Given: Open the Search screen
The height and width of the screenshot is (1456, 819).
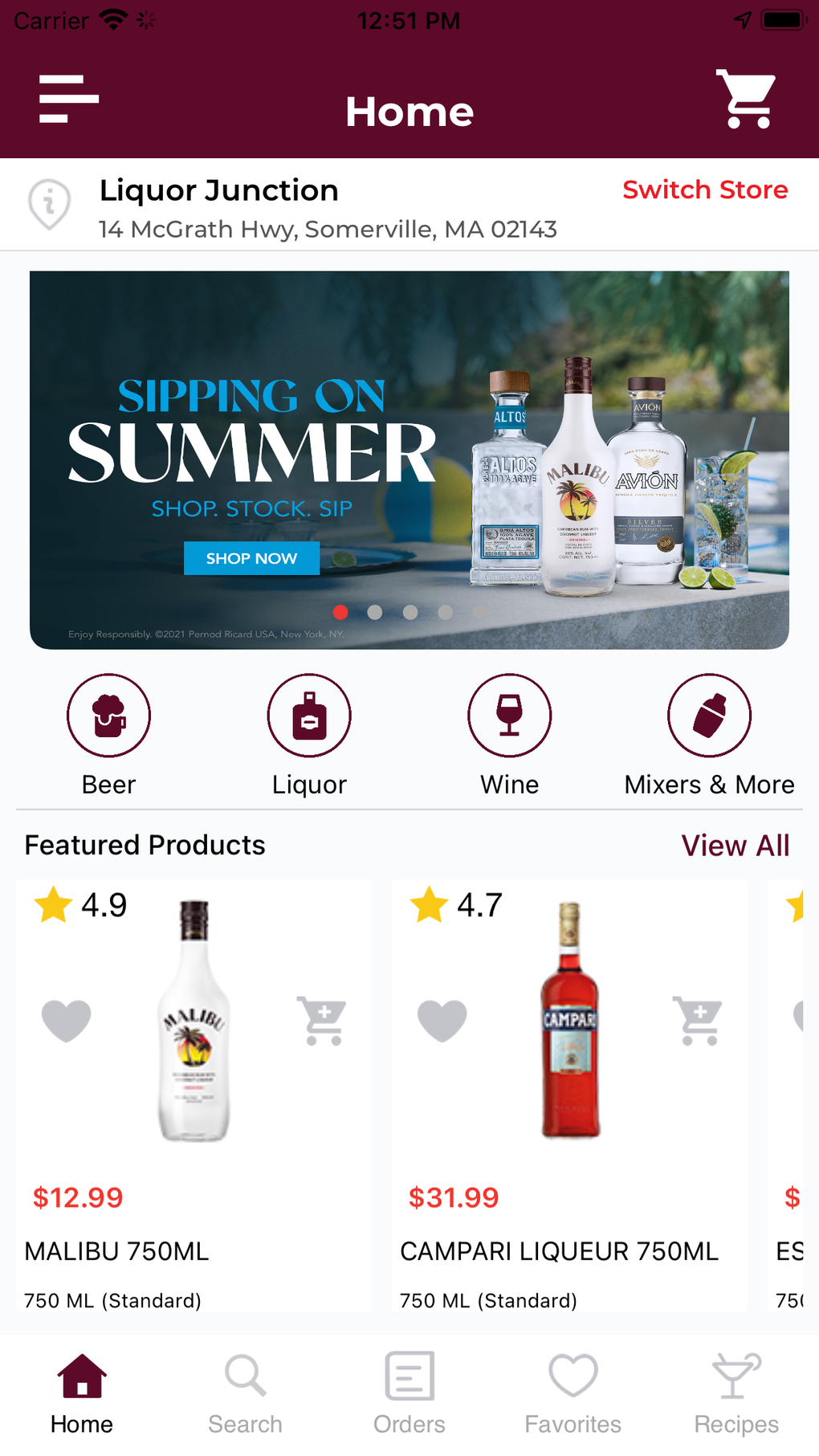Looking at the screenshot, I should 245,1389.
